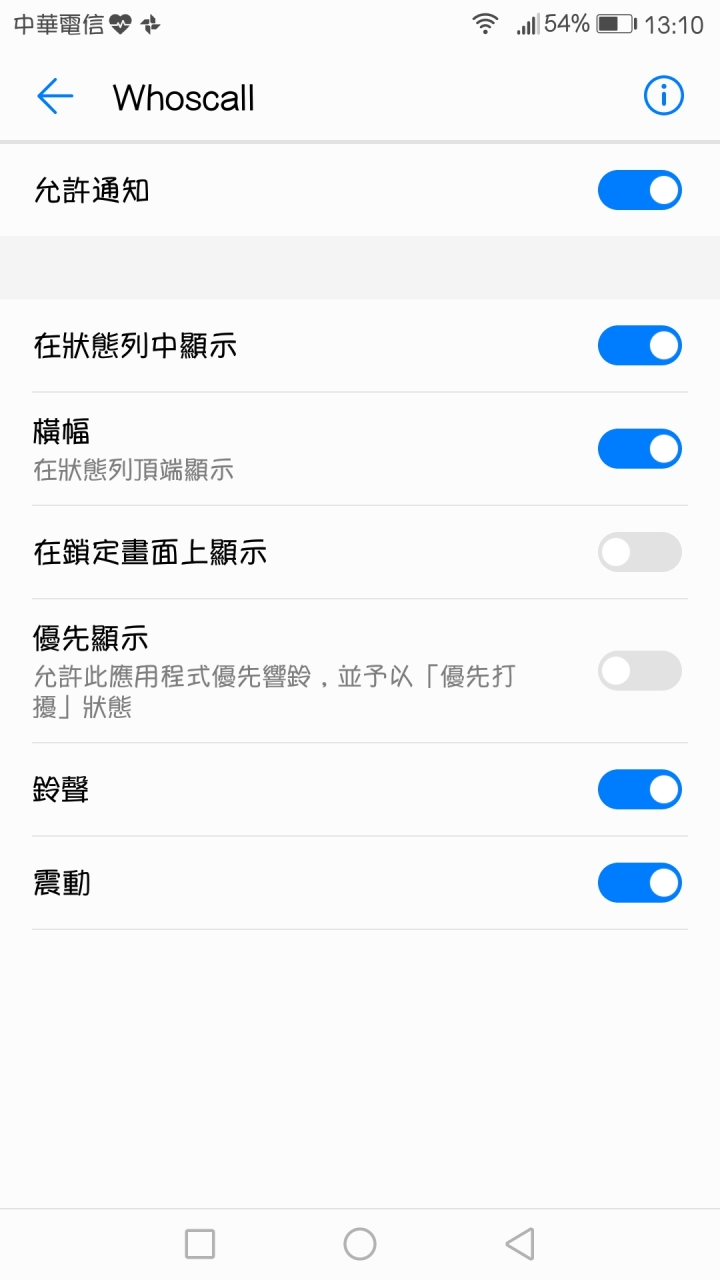Image resolution: width=720 pixels, height=1280 pixels.
Task: Switch off the 鈴聲 toggle
Action: [640, 790]
